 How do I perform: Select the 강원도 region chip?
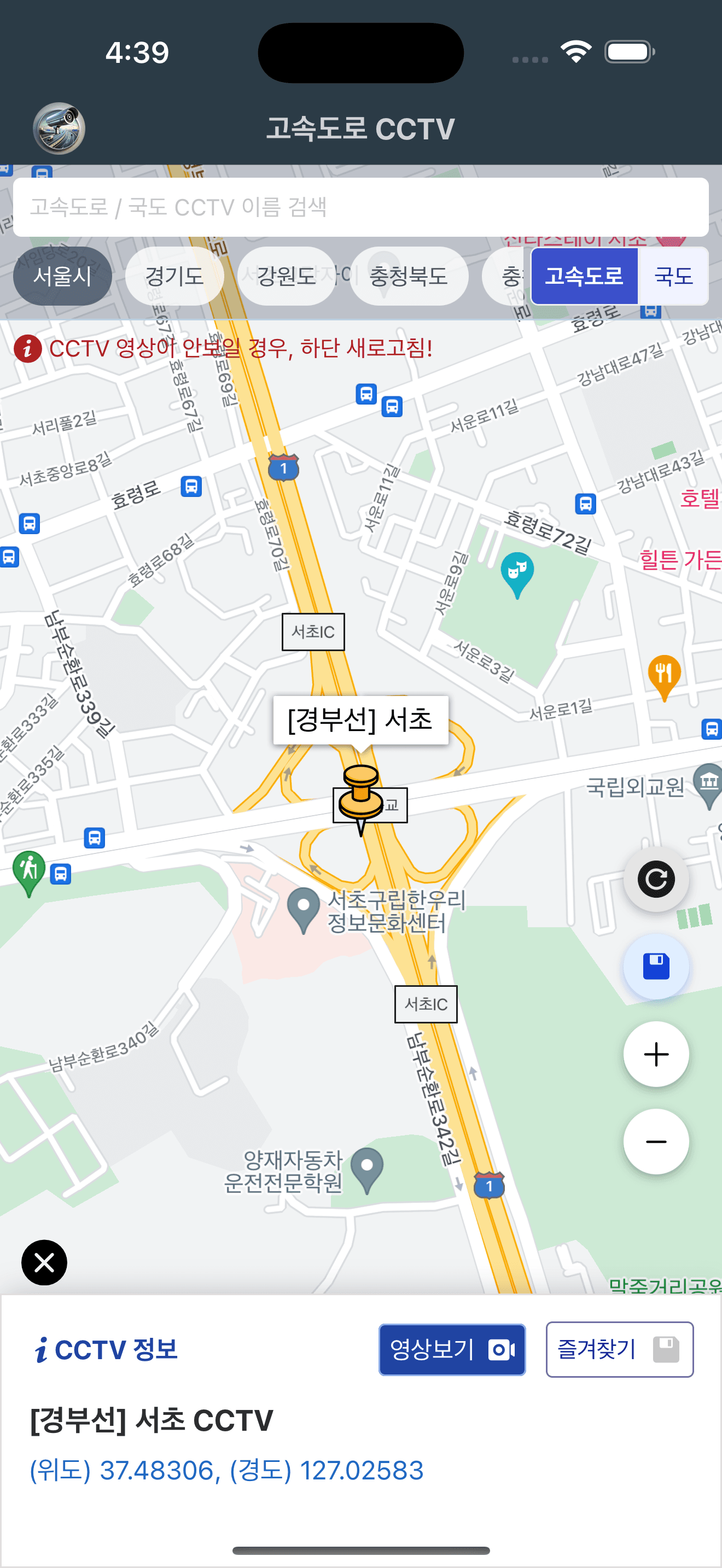[x=286, y=276]
